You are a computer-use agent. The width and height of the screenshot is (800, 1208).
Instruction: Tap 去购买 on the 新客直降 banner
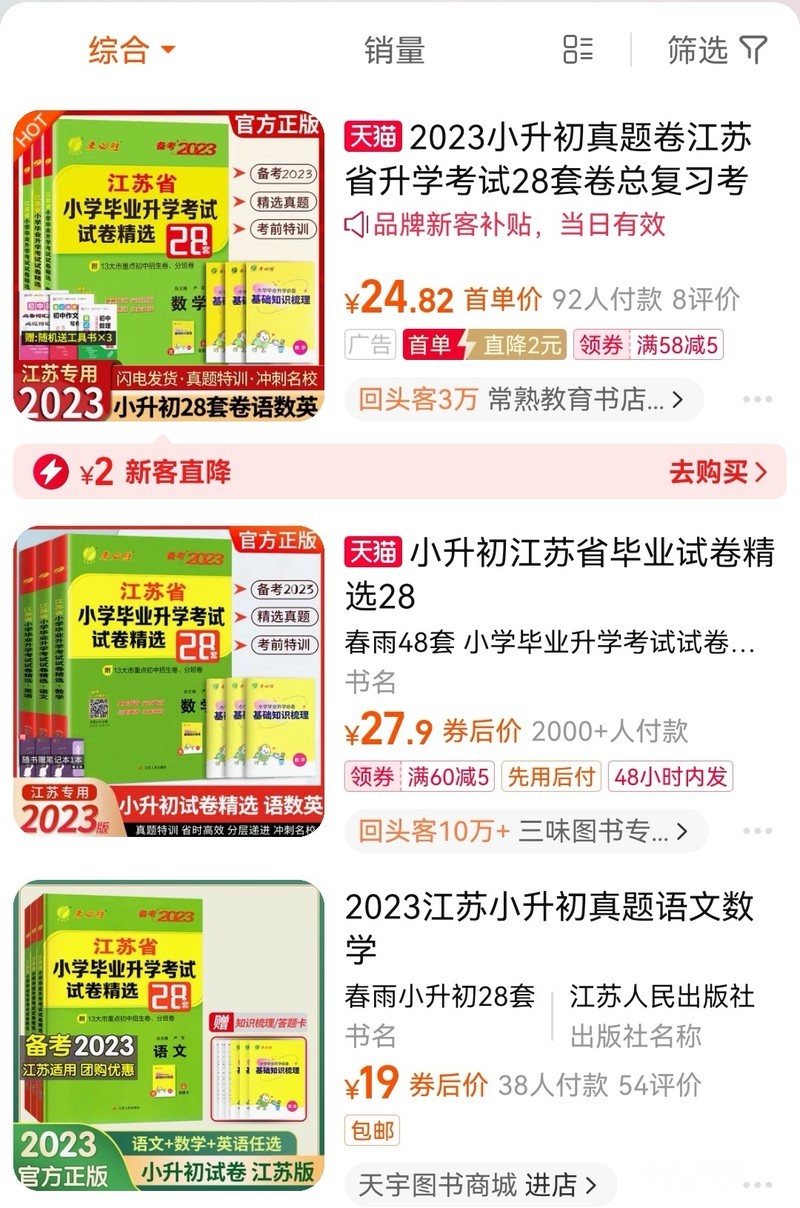coord(717,472)
